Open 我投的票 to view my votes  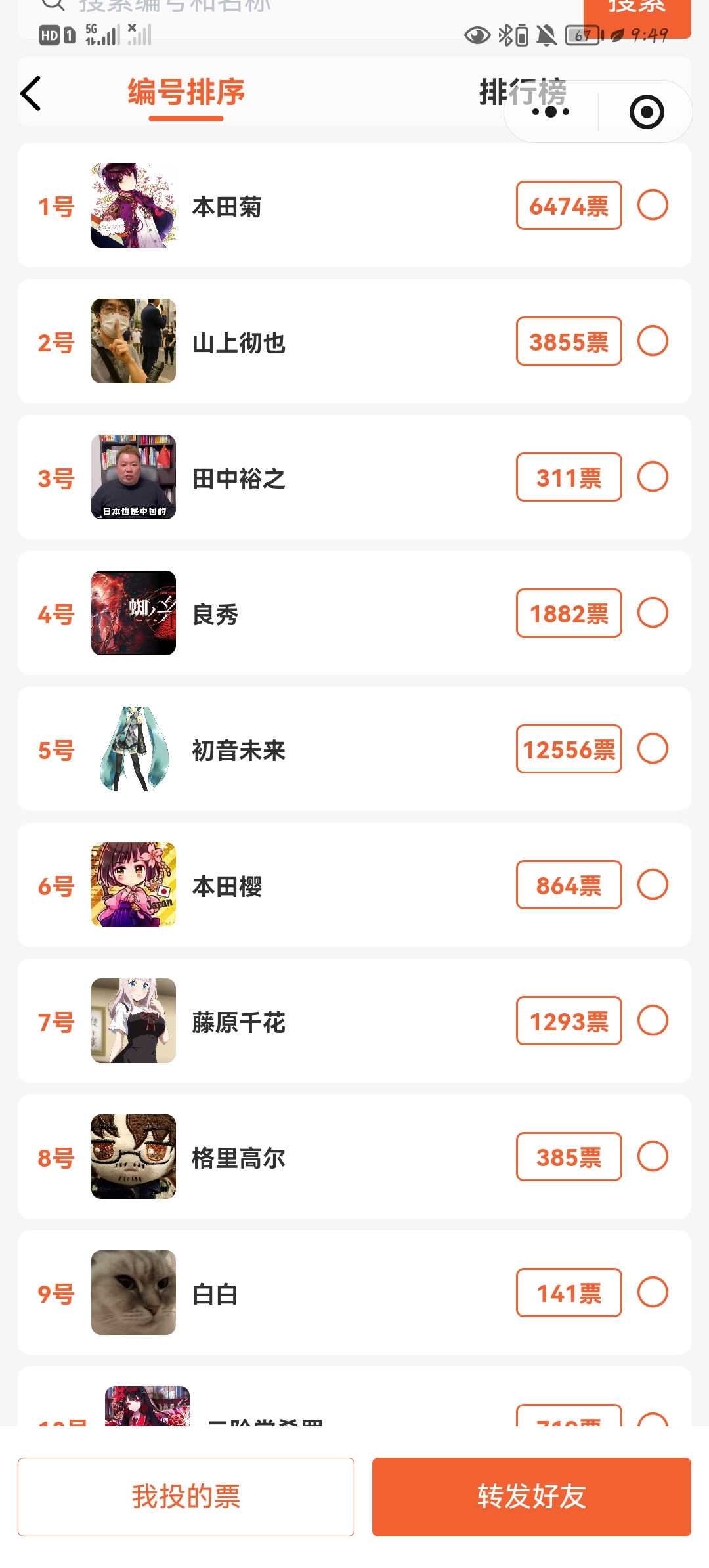pos(186,1497)
